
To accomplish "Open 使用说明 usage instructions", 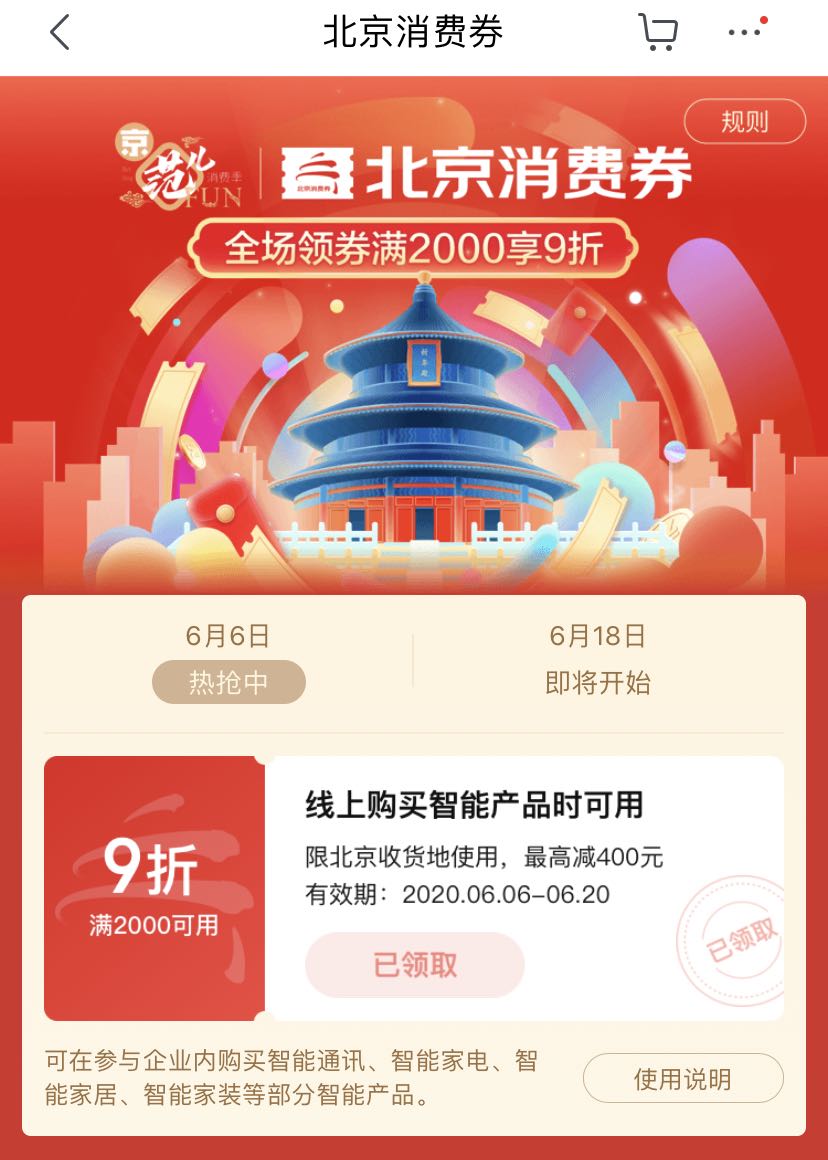I will [683, 1079].
